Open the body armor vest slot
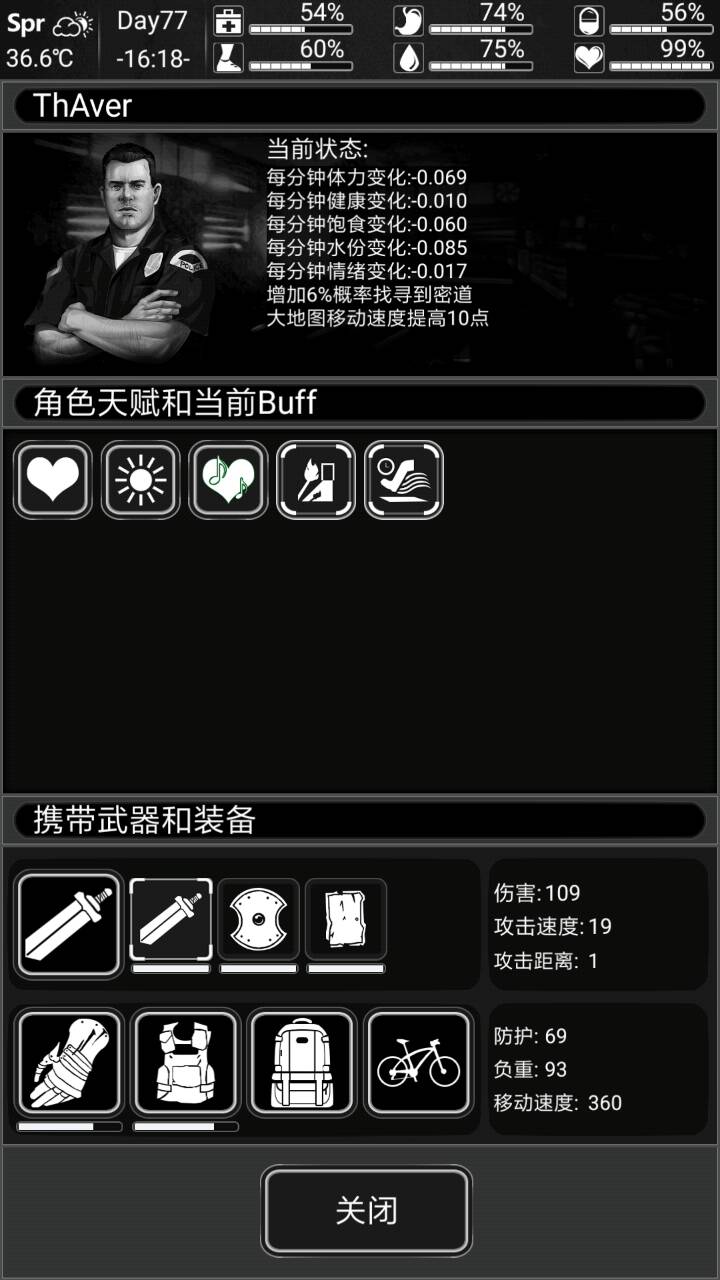This screenshot has width=720, height=1280. (186, 1062)
